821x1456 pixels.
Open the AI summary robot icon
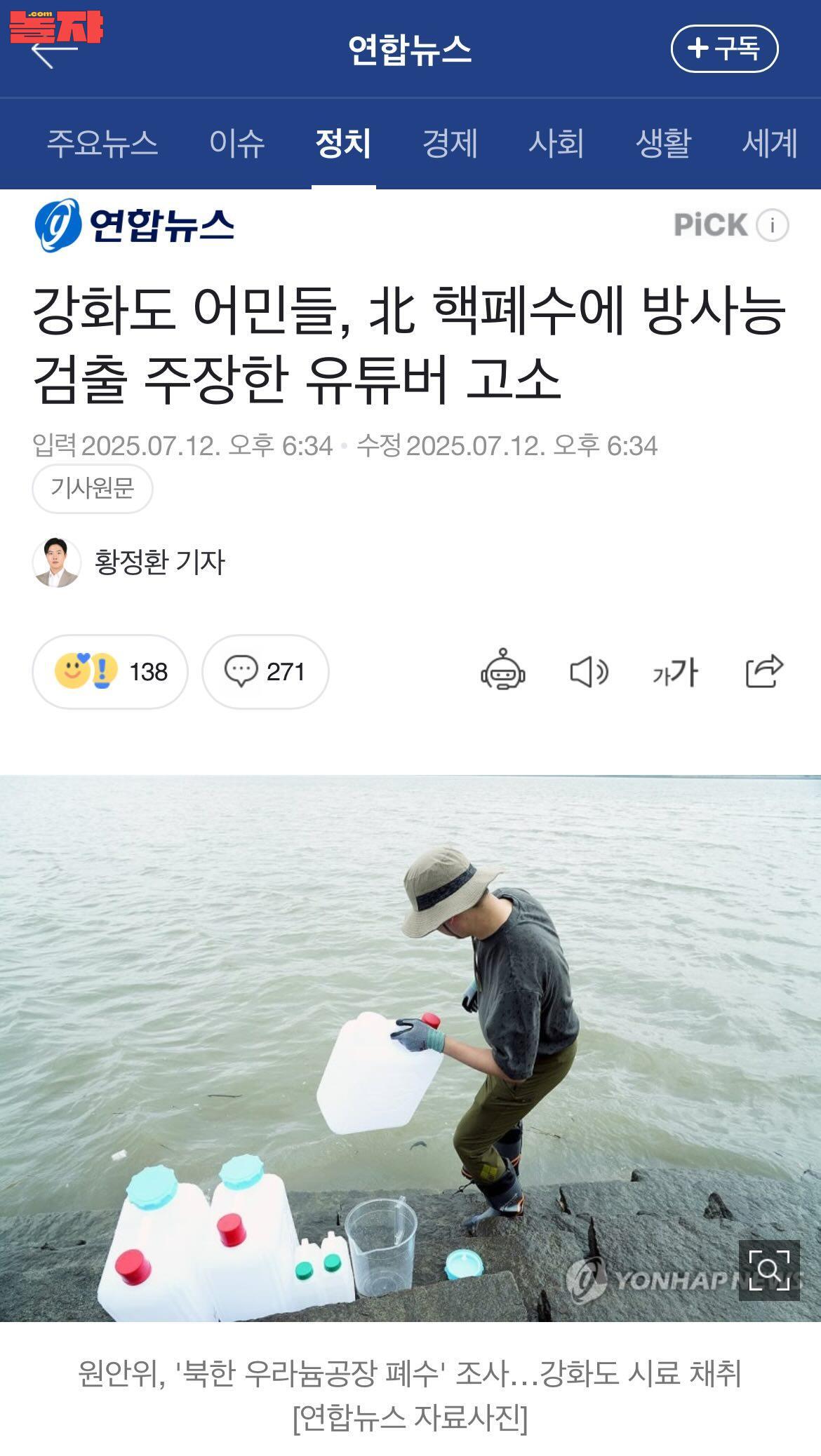[502, 671]
